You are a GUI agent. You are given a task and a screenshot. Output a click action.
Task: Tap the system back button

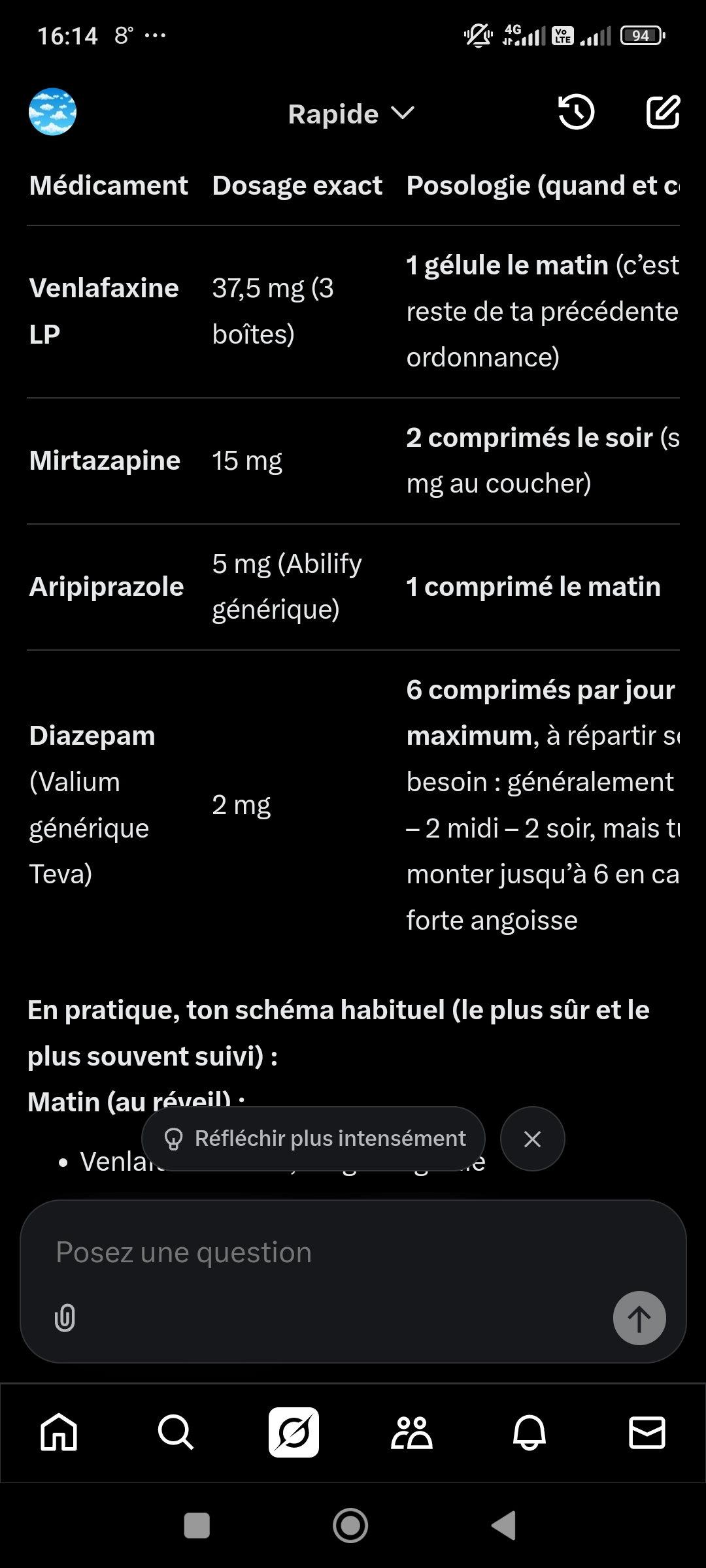pos(504,1526)
